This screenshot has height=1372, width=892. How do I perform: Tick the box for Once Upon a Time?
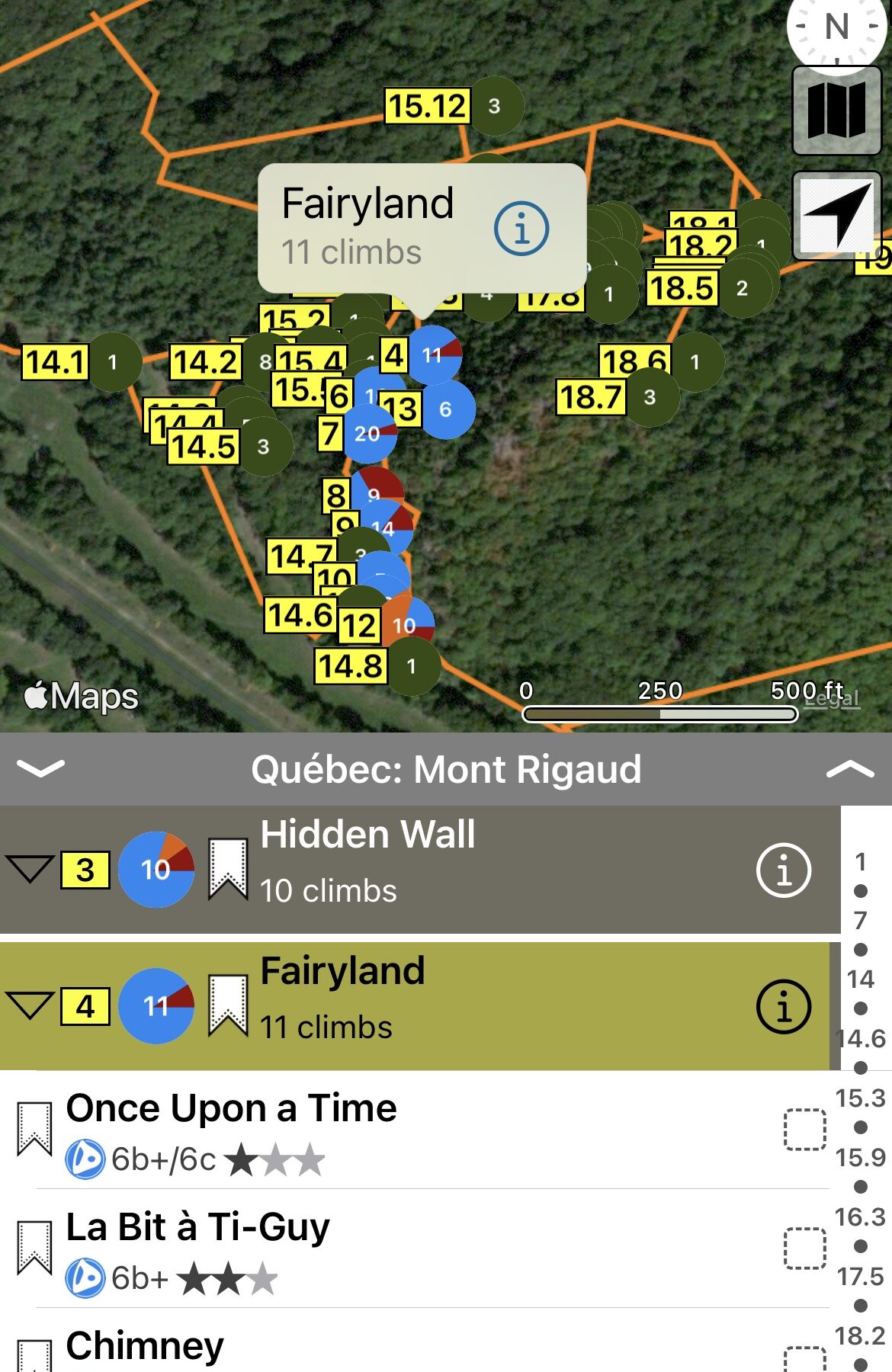(x=804, y=1129)
